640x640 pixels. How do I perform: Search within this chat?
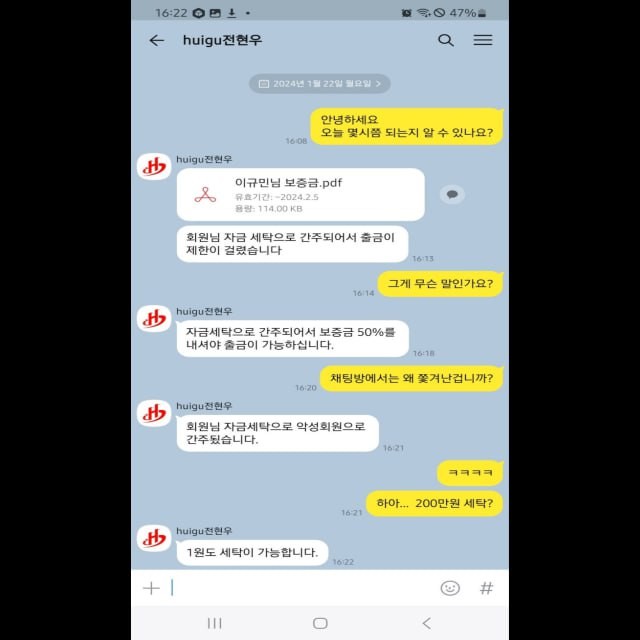pos(446,41)
